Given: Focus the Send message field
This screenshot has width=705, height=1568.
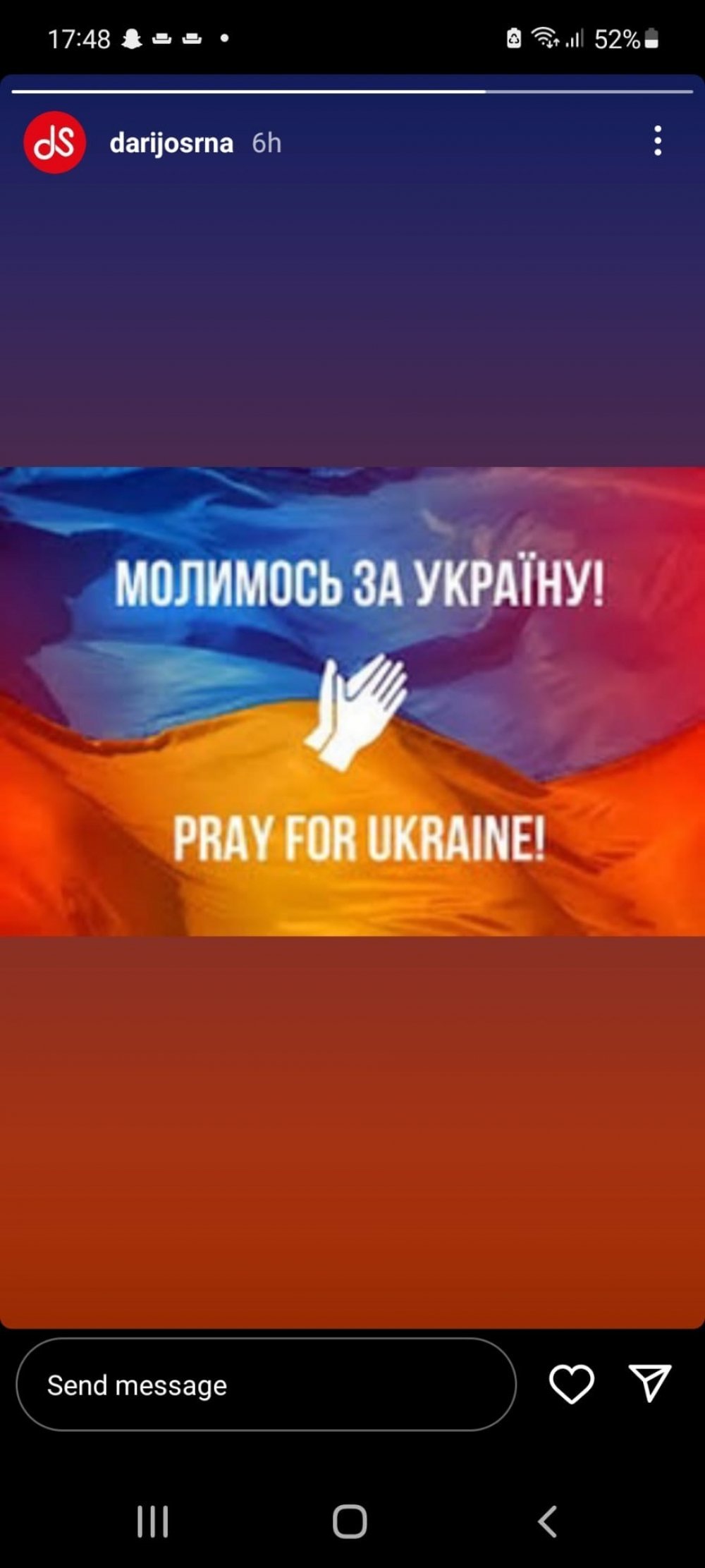Looking at the screenshot, I should pos(266,1384).
